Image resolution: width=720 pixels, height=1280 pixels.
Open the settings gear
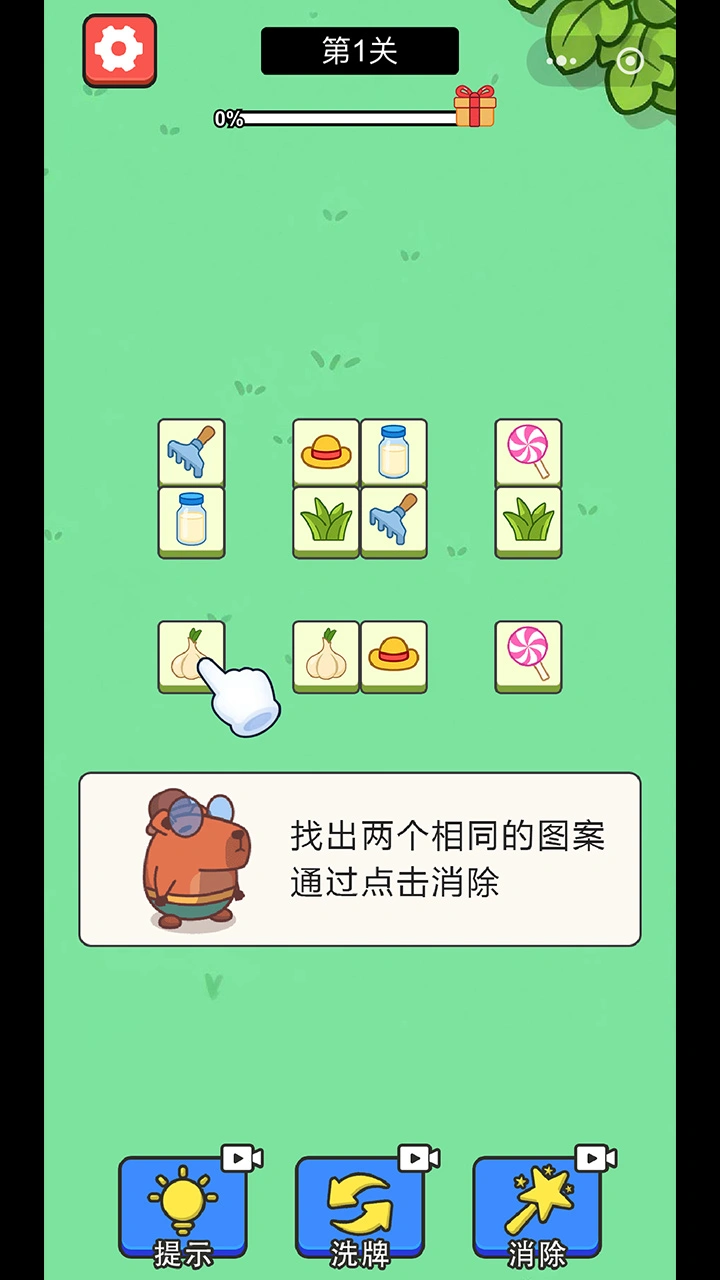[x=119, y=49]
